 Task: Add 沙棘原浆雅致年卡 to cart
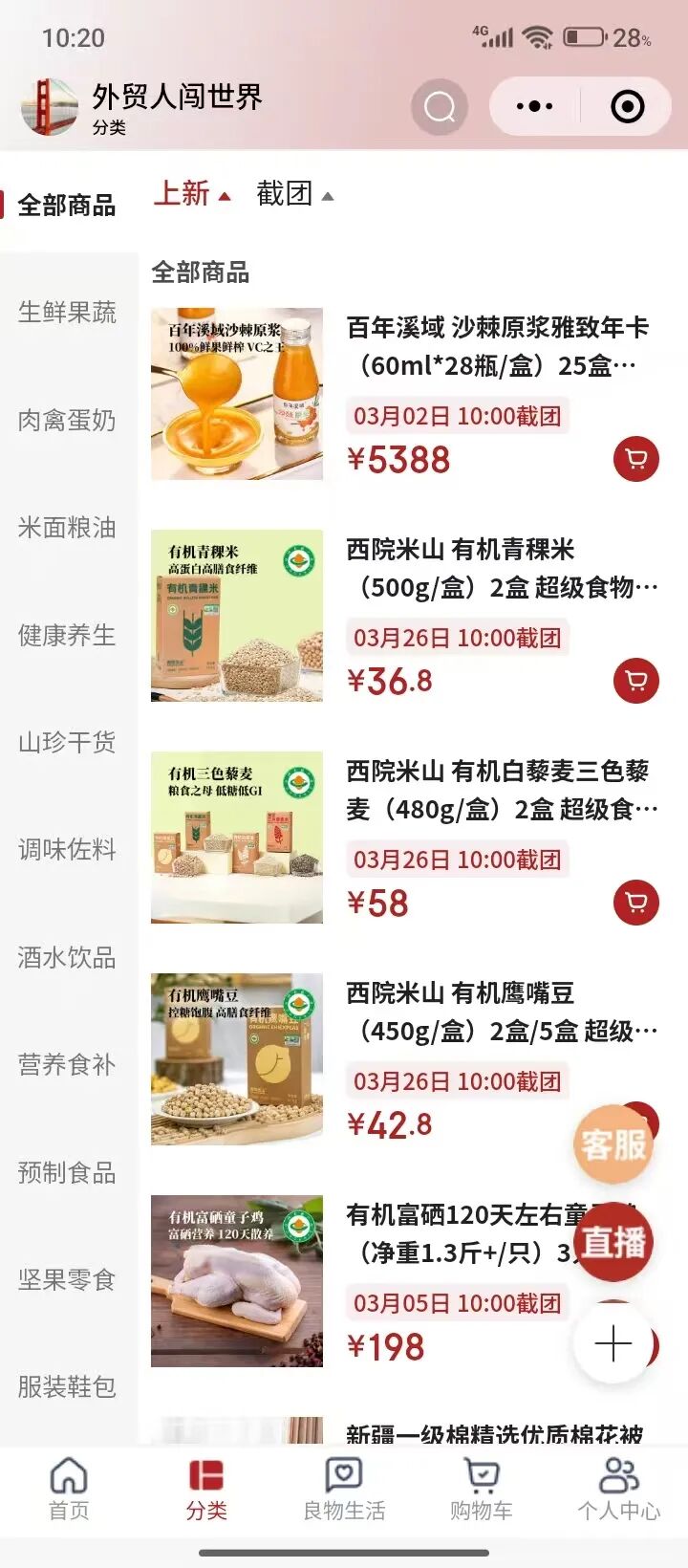tap(635, 460)
